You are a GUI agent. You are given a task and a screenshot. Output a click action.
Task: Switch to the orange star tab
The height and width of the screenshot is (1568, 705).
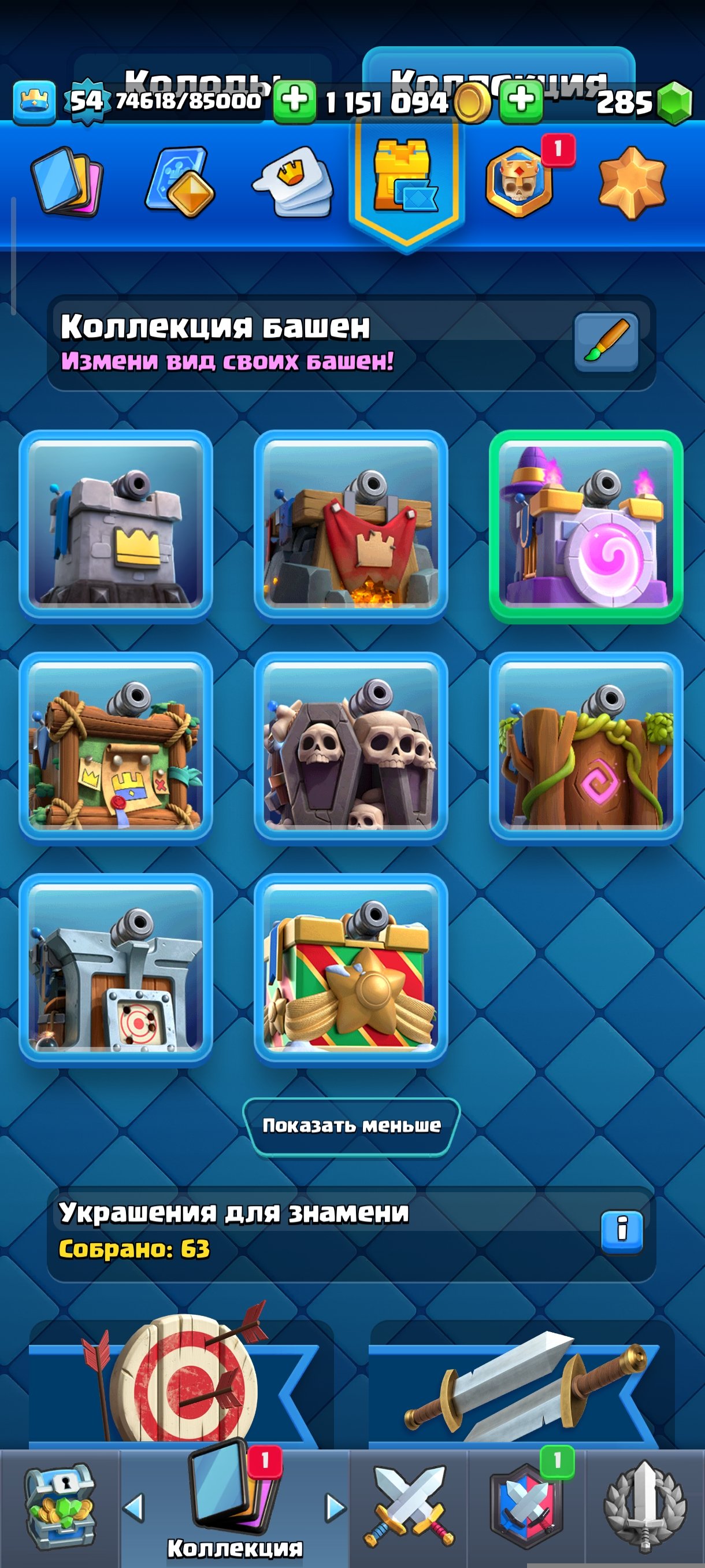(632, 182)
